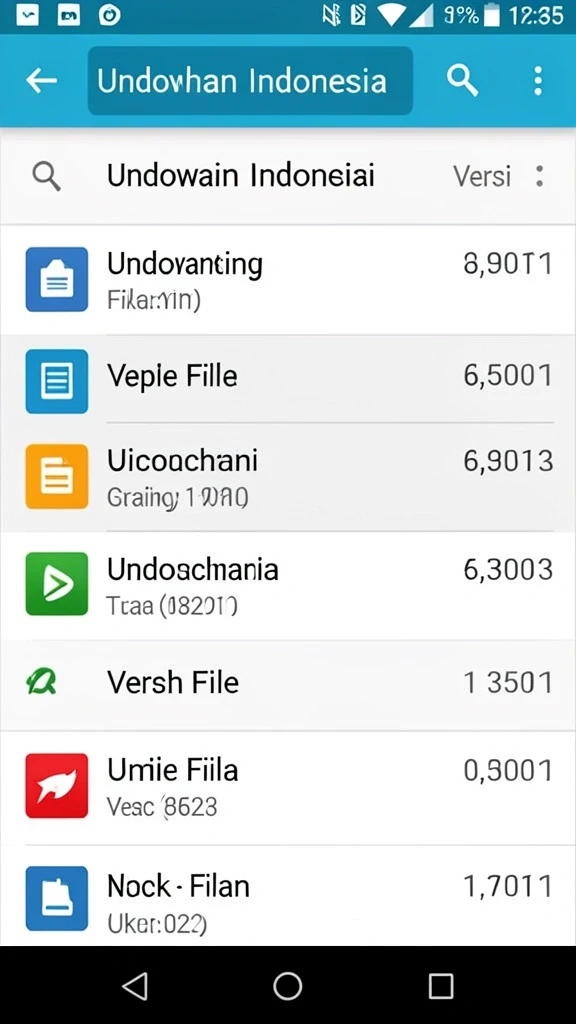
Task: Tap the magnifier icon in the app bar
Action: (x=462, y=81)
